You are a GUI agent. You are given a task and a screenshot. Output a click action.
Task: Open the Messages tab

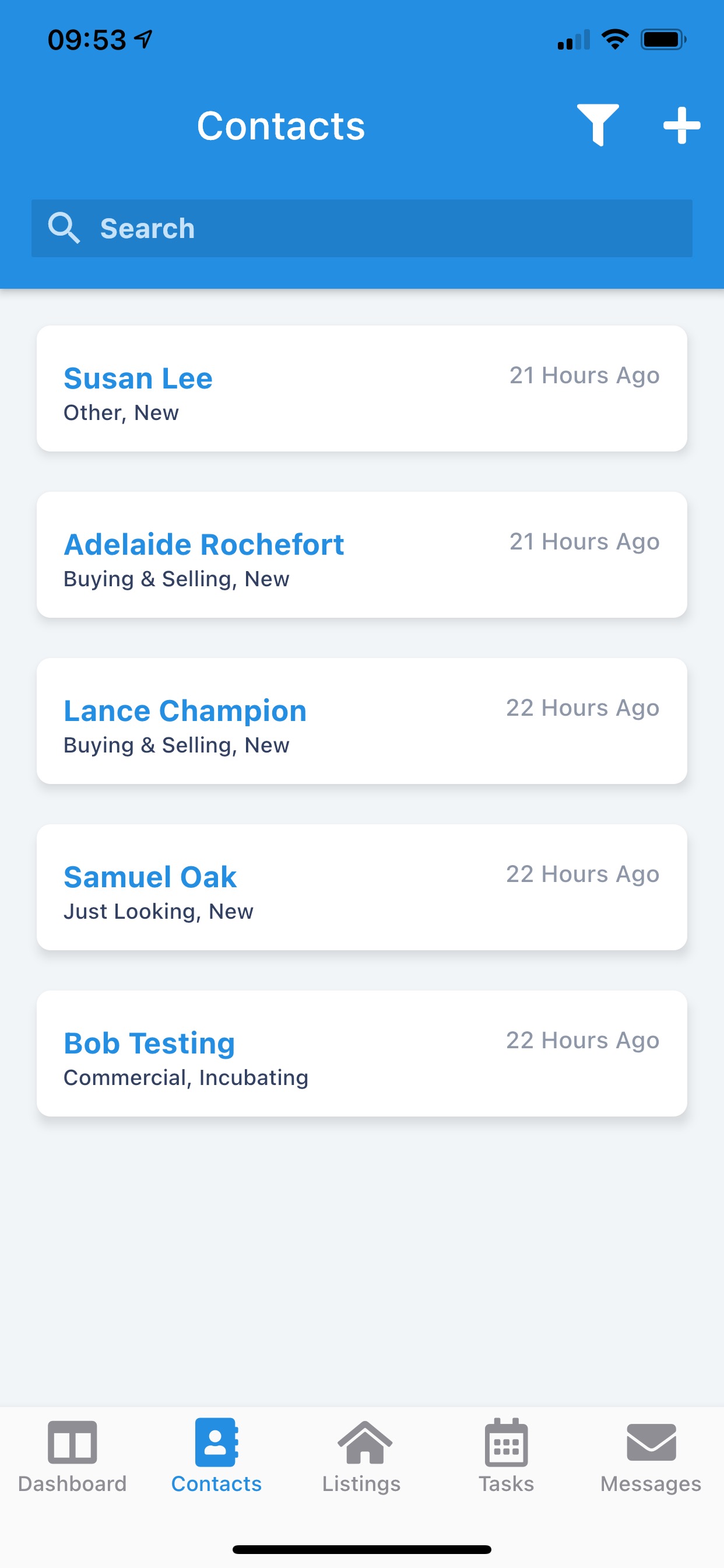pos(651,1456)
